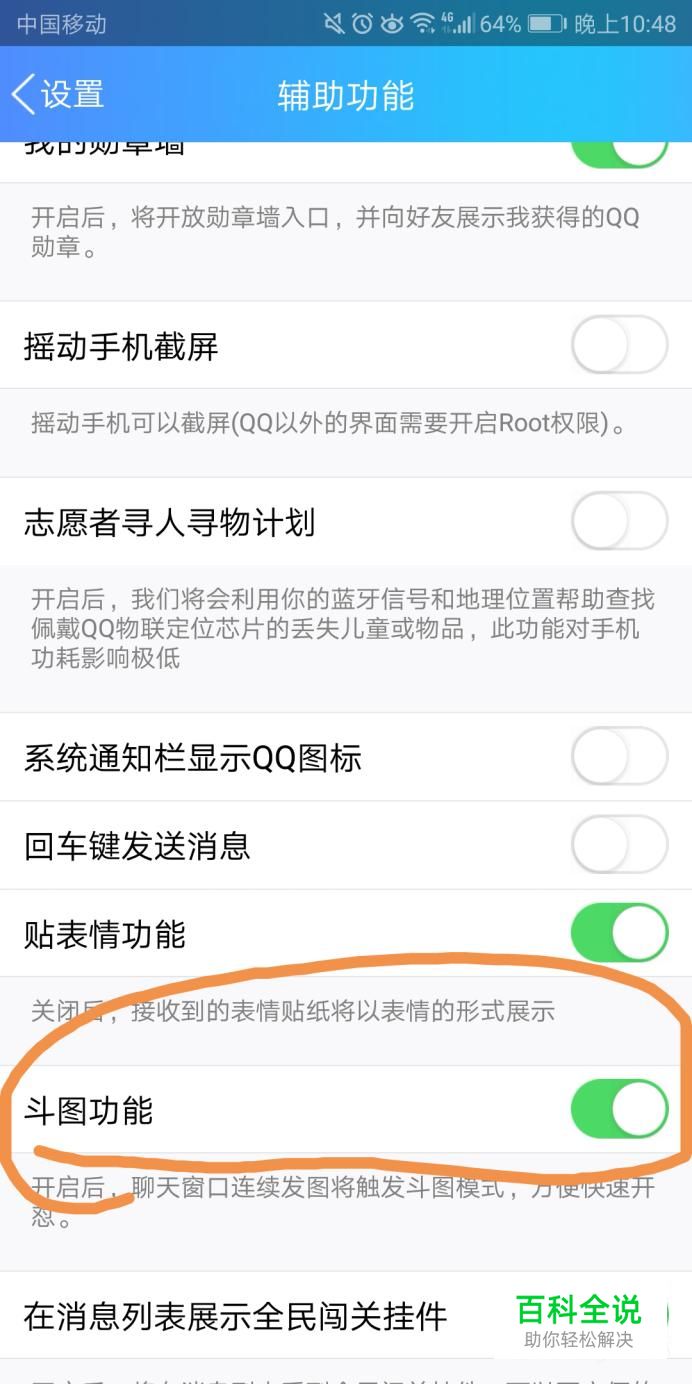Go back to 设置
692x1384 pixels.
click(58, 95)
